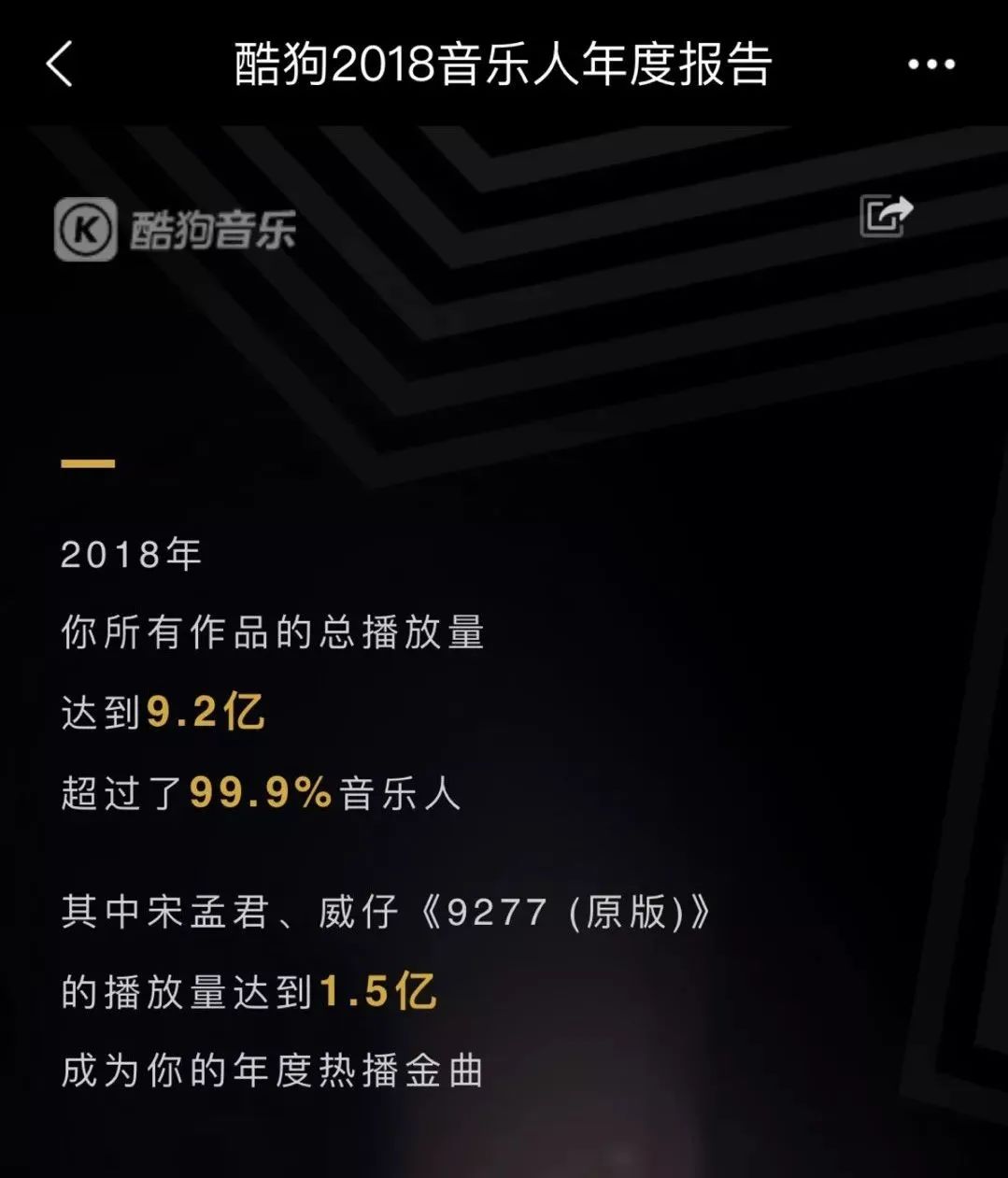Share the musician annual report
Image resolution: width=1008 pixels, height=1178 pixels.
tap(885, 216)
